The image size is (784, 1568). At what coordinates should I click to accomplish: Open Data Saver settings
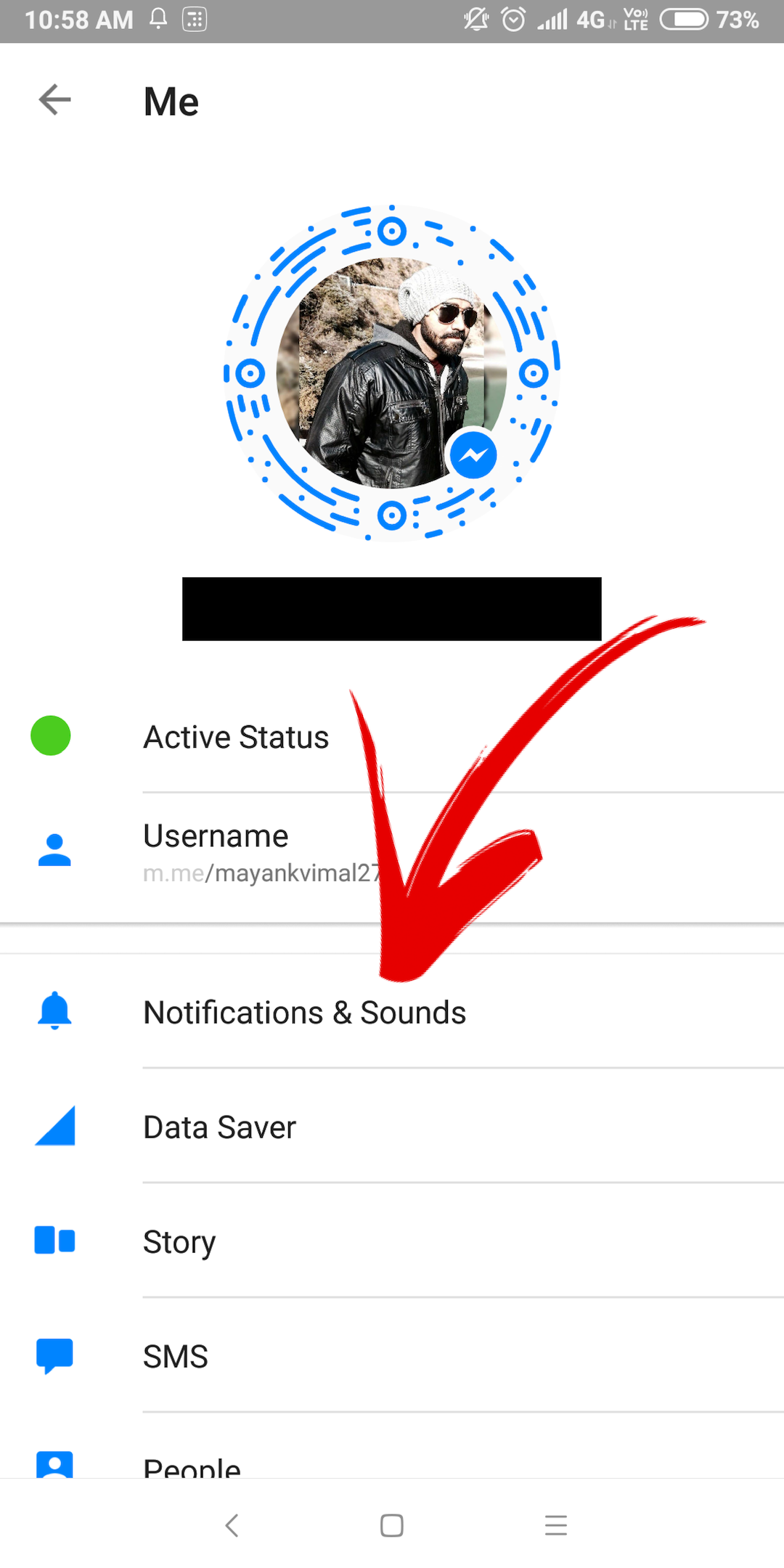click(392, 1126)
